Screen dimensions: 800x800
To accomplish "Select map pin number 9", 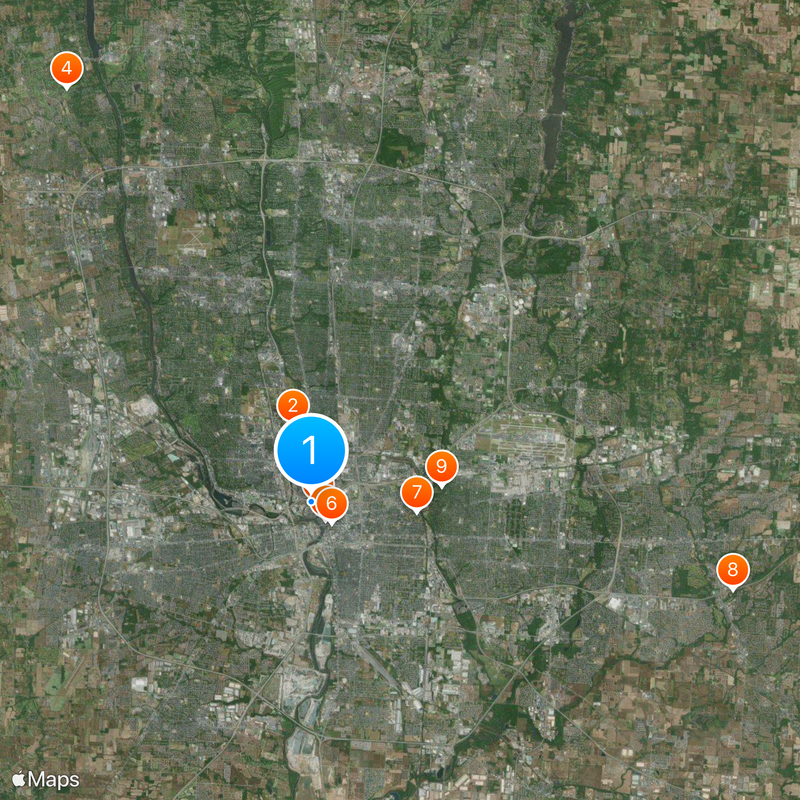I will point(441,466).
